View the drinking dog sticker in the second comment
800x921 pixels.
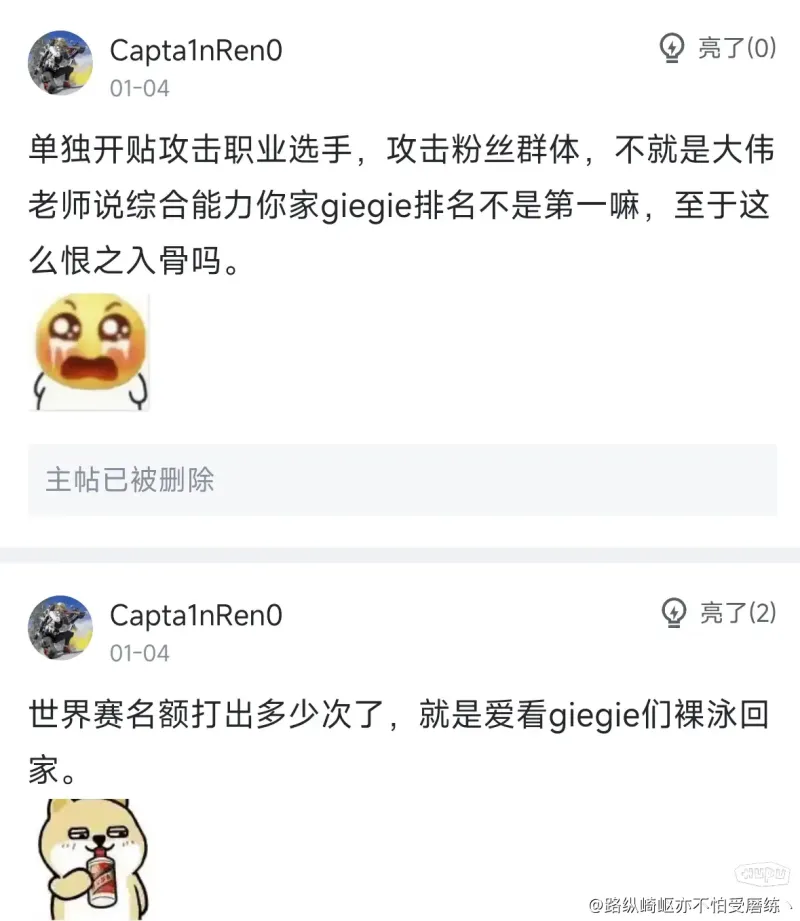[x=90, y=859]
